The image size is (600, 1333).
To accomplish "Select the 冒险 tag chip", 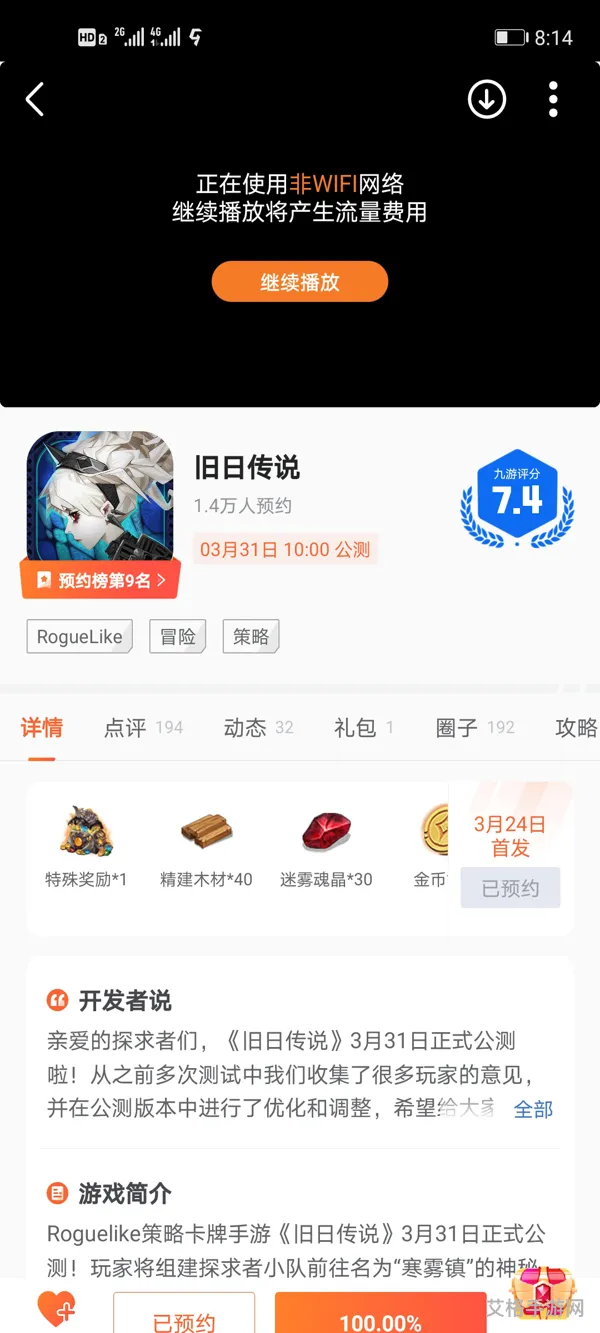I will click(177, 637).
